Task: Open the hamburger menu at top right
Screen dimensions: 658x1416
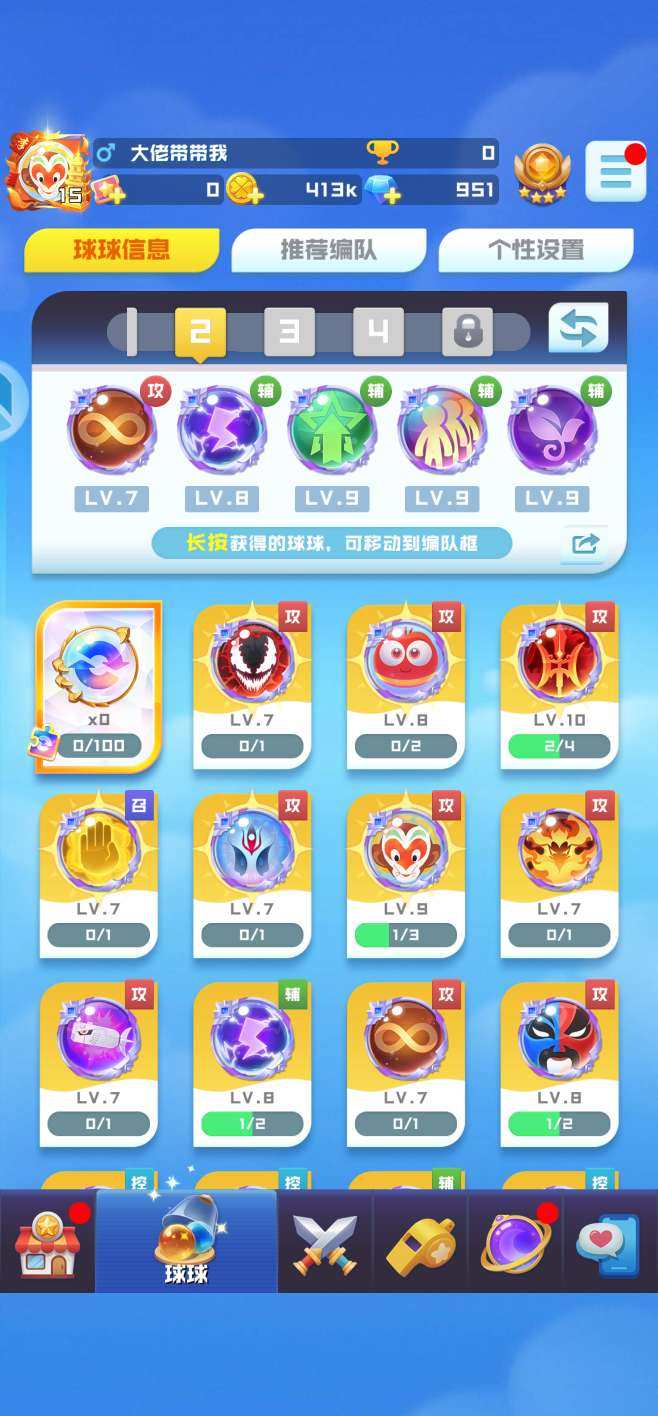Action: coord(614,172)
